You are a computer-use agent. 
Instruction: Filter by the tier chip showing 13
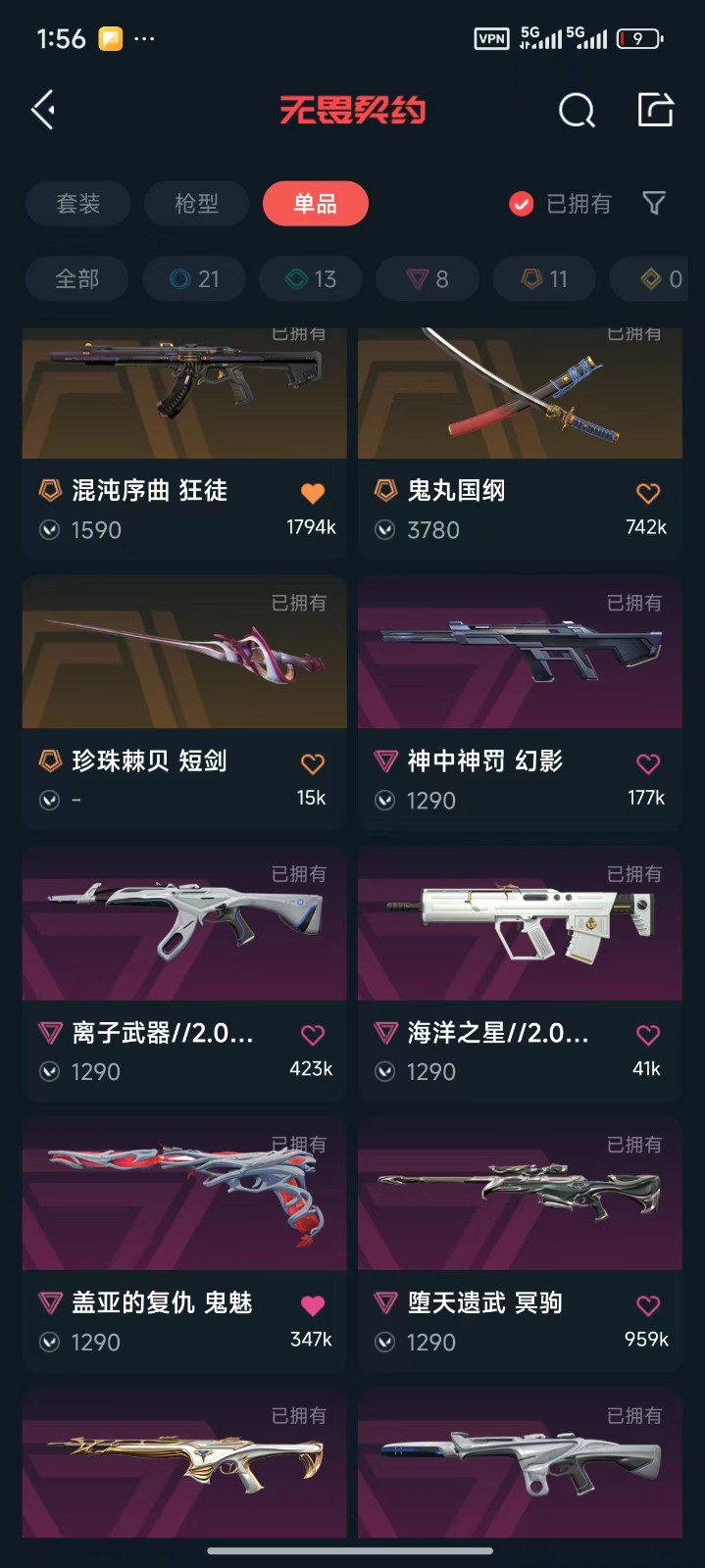click(312, 279)
